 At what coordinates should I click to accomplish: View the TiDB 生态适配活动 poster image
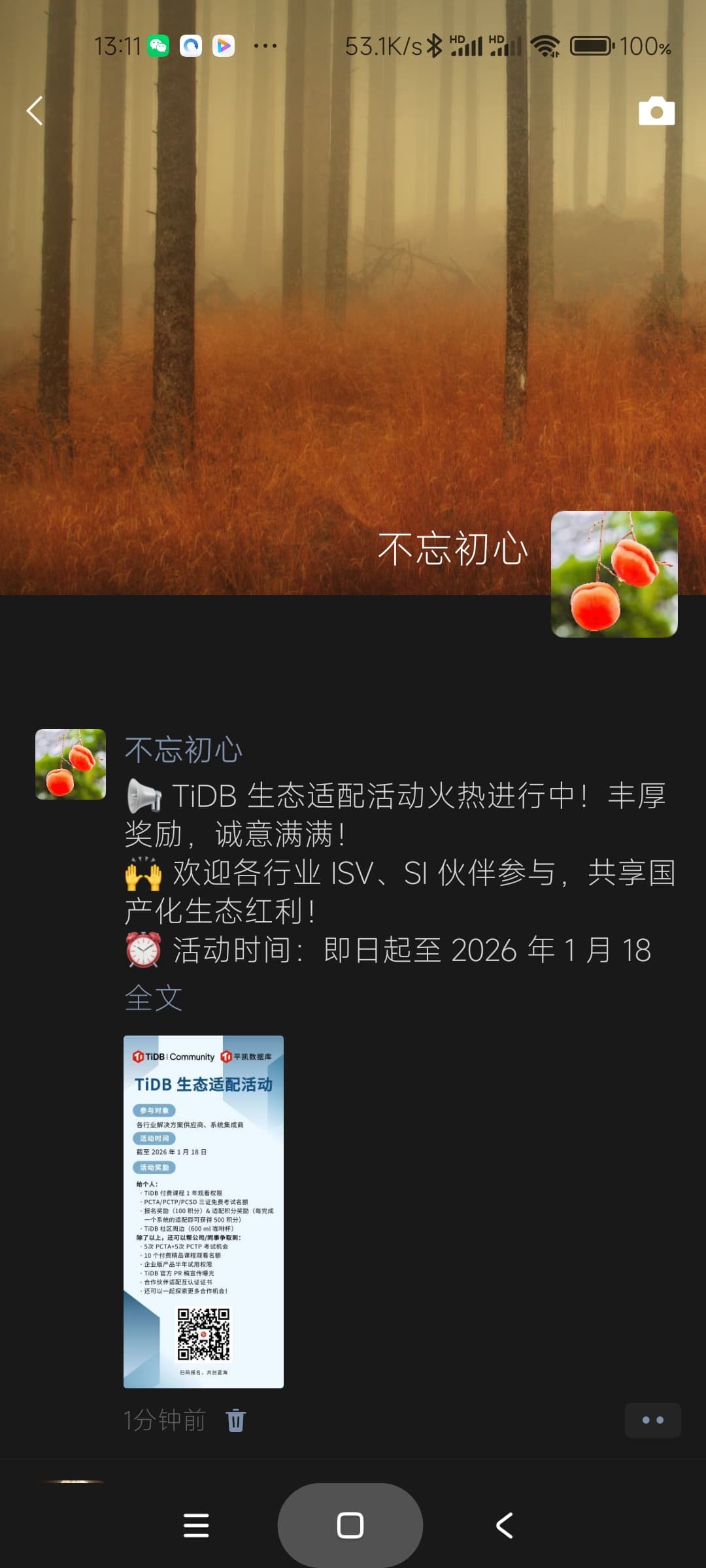[x=203, y=1211]
